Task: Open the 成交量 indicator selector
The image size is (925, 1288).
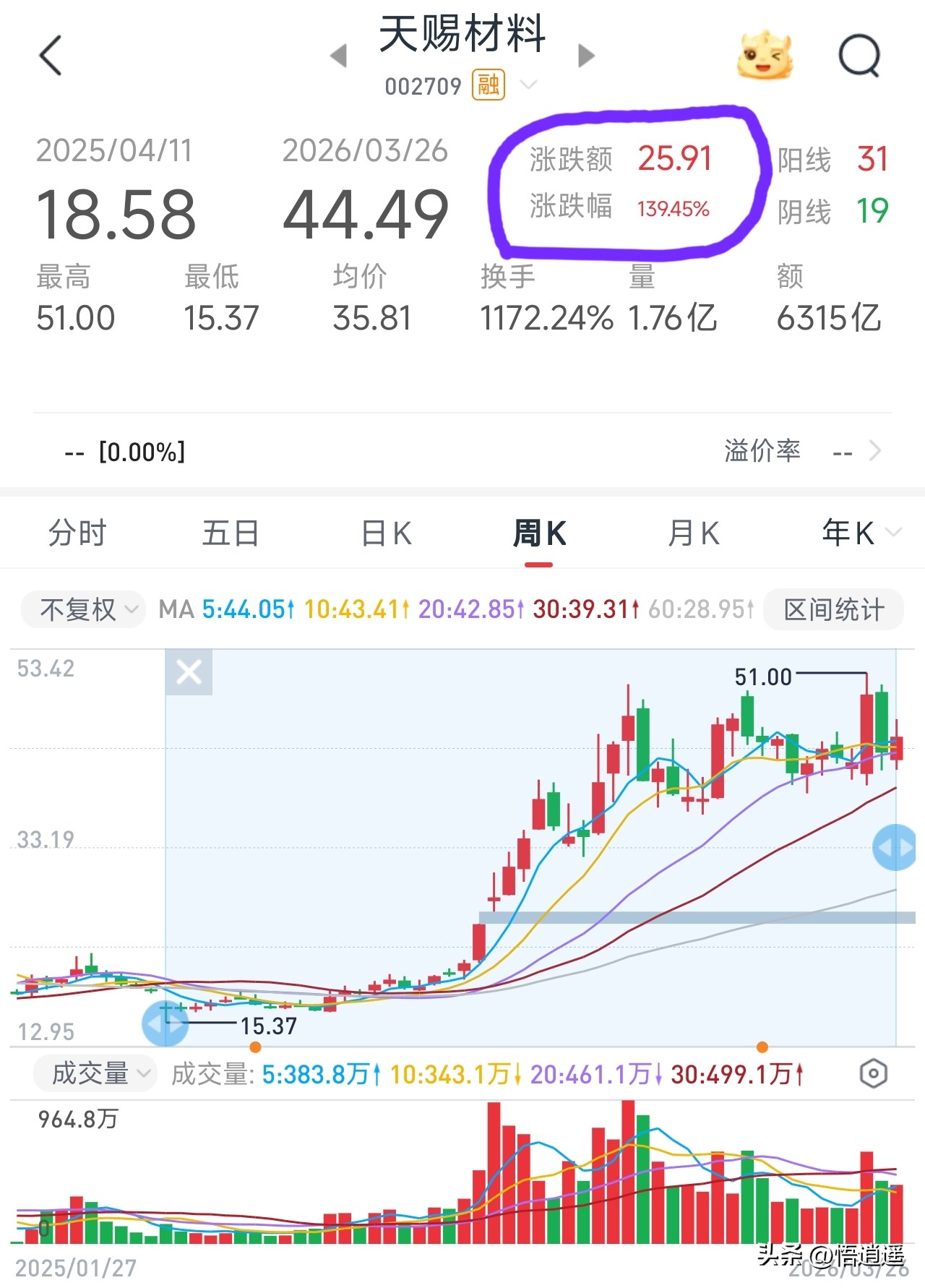Action: 89,1075
